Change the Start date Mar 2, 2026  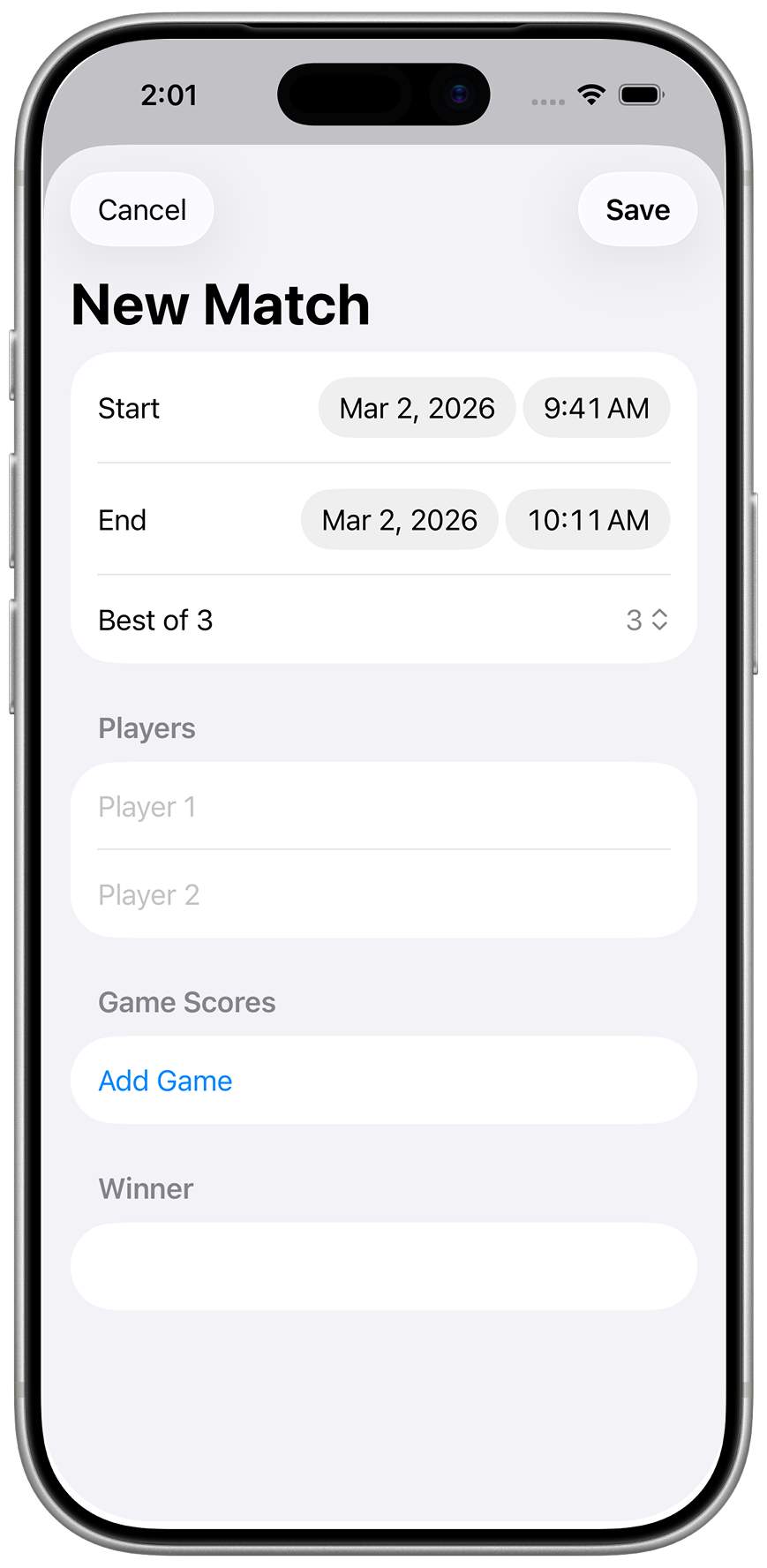point(417,408)
